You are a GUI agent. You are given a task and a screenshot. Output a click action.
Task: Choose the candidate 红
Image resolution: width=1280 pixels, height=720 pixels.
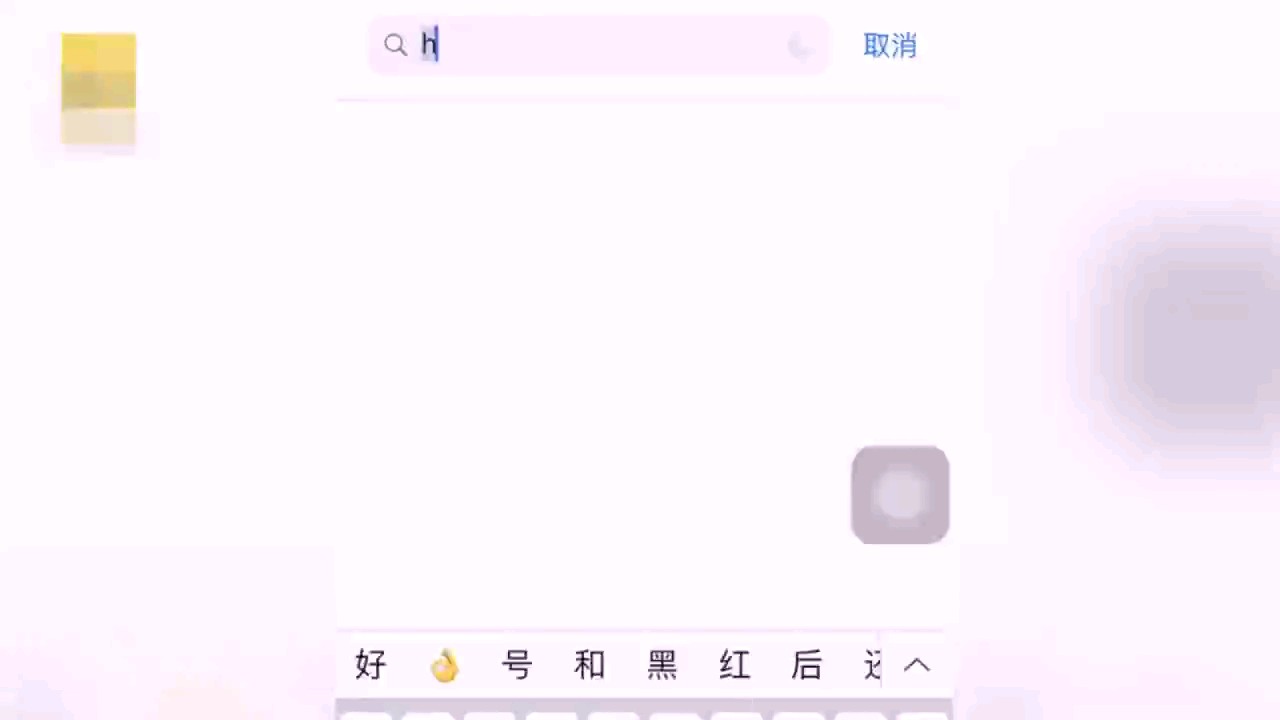[734, 665]
